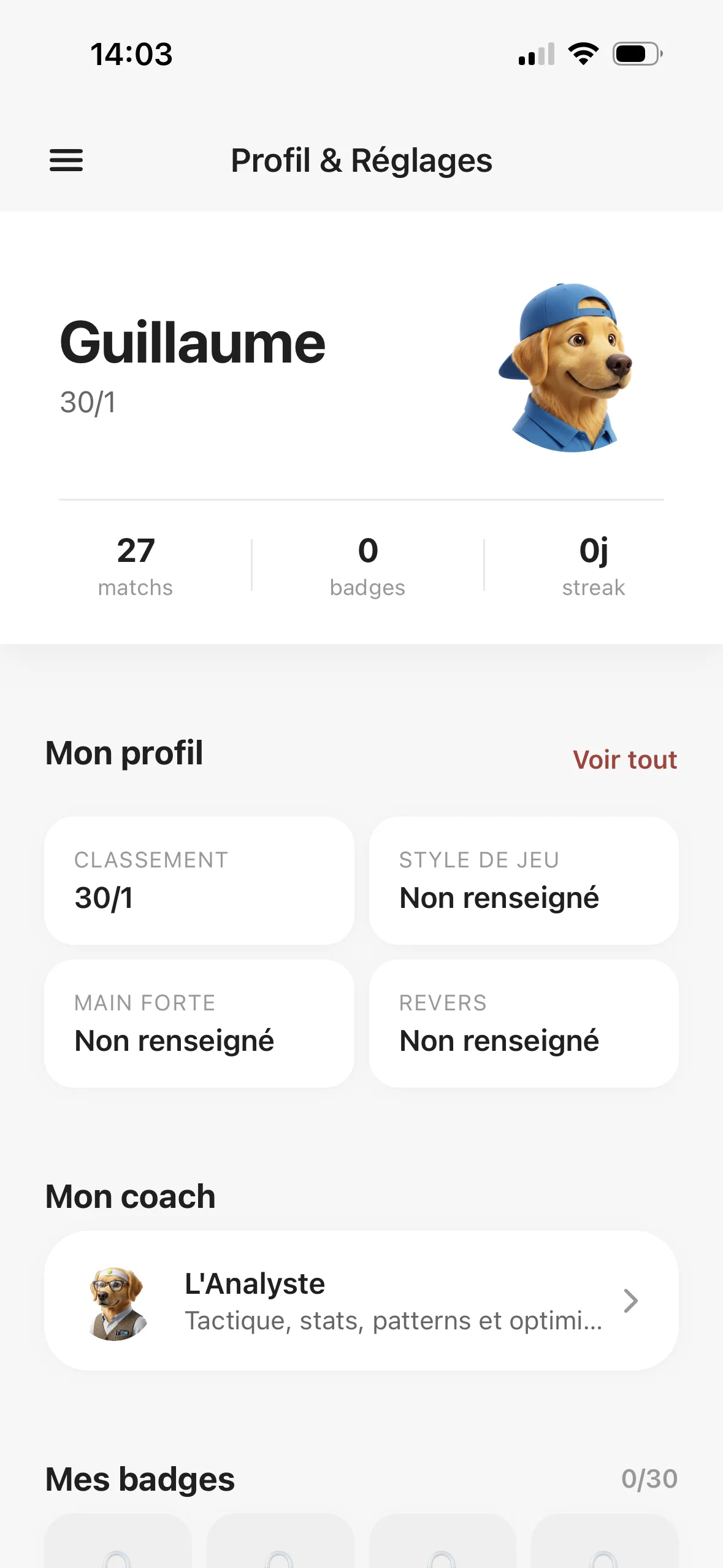Tap the Main forte Non renseigné card

(199, 1023)
